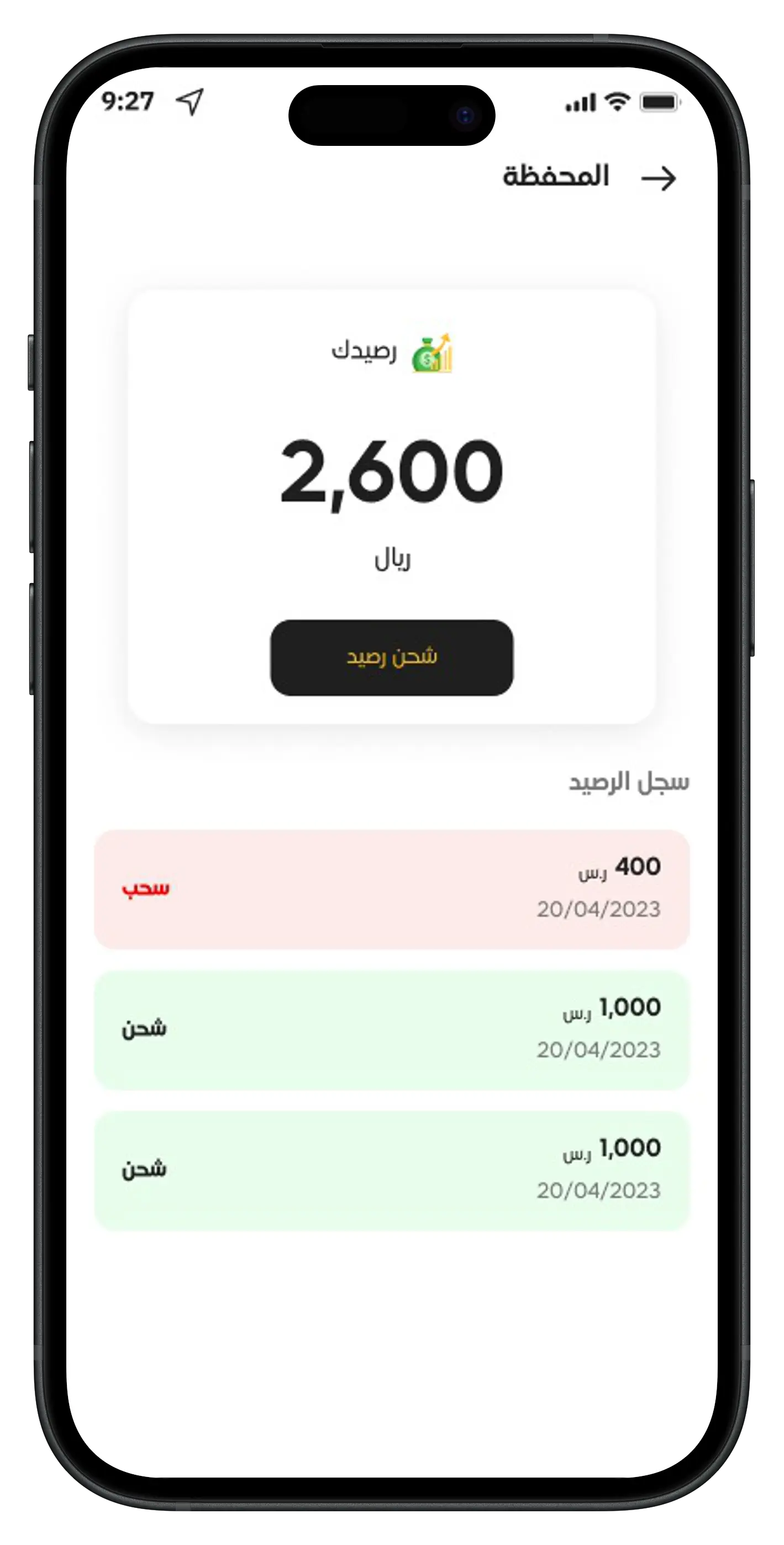Tap the شحن رصيد recharge button

click(392, 658)
